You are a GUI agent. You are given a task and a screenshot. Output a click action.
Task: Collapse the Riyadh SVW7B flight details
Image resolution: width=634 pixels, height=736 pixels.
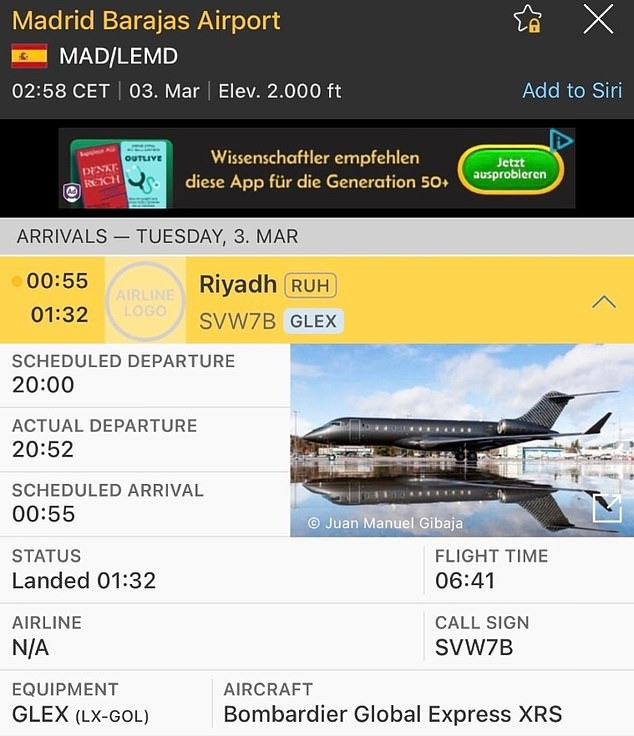tap(604, 301)
